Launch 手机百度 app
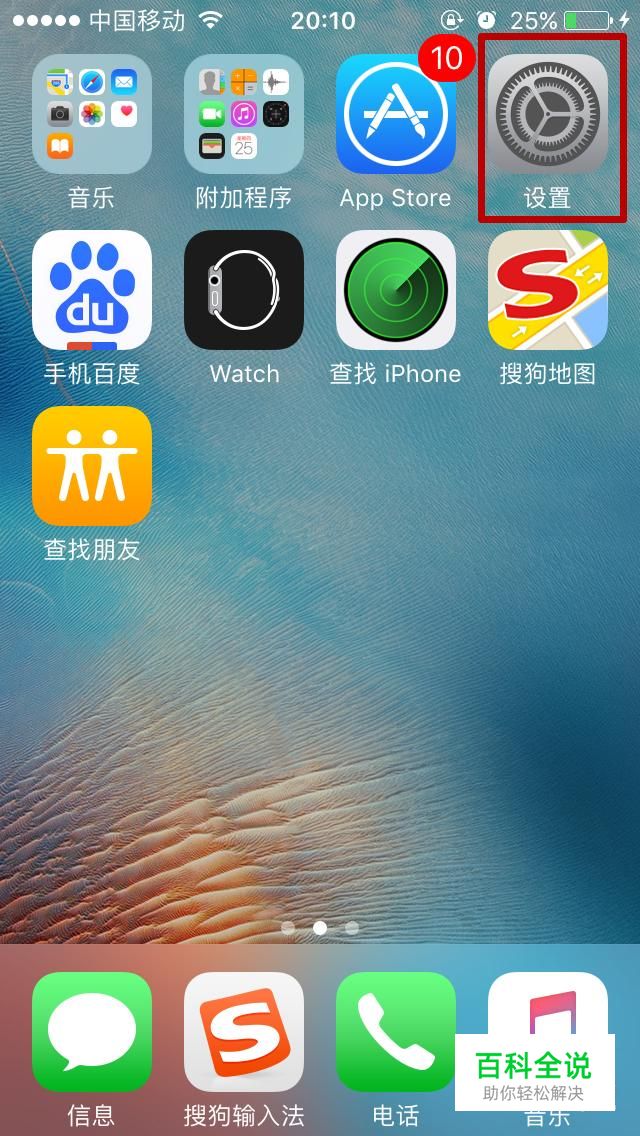640x1136 pixels. click(x=92, y=290)
